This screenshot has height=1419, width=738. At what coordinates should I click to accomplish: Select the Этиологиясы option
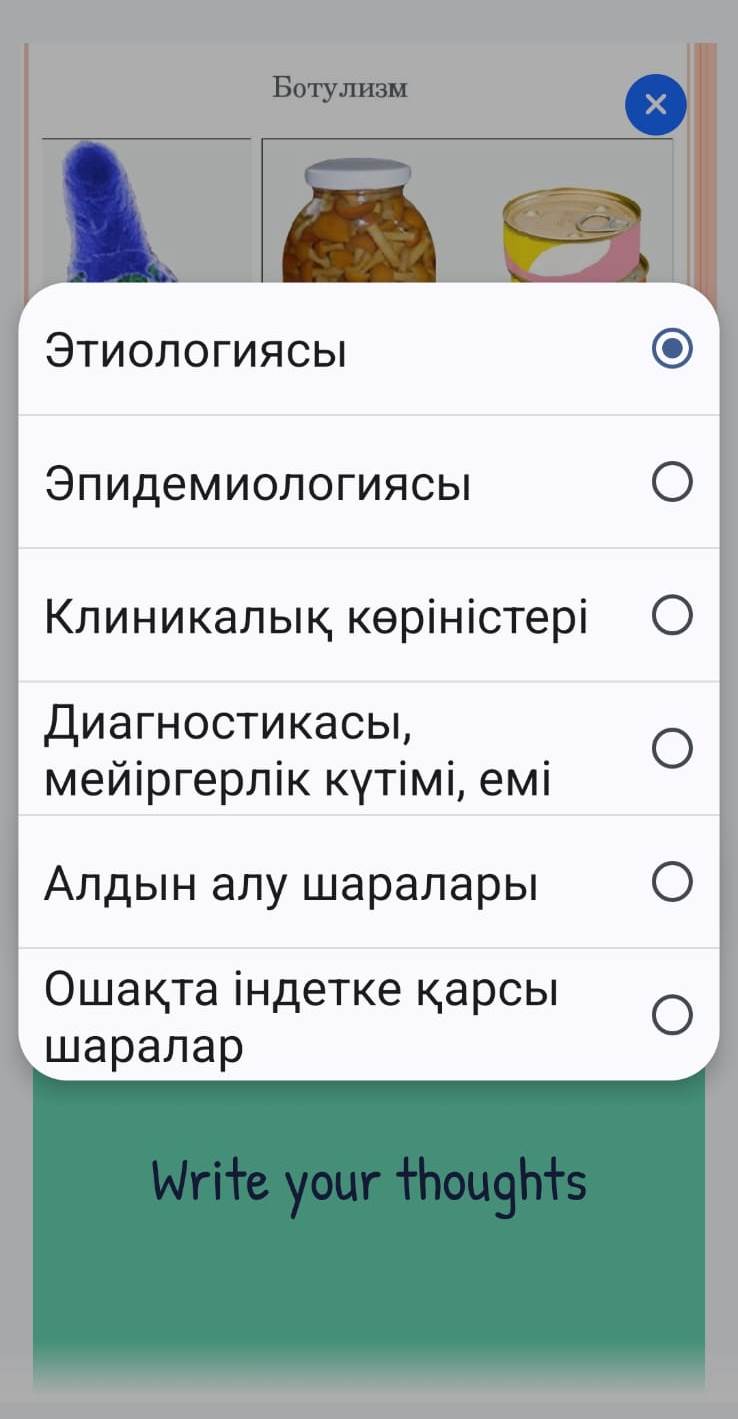click(x=368, y=350)
